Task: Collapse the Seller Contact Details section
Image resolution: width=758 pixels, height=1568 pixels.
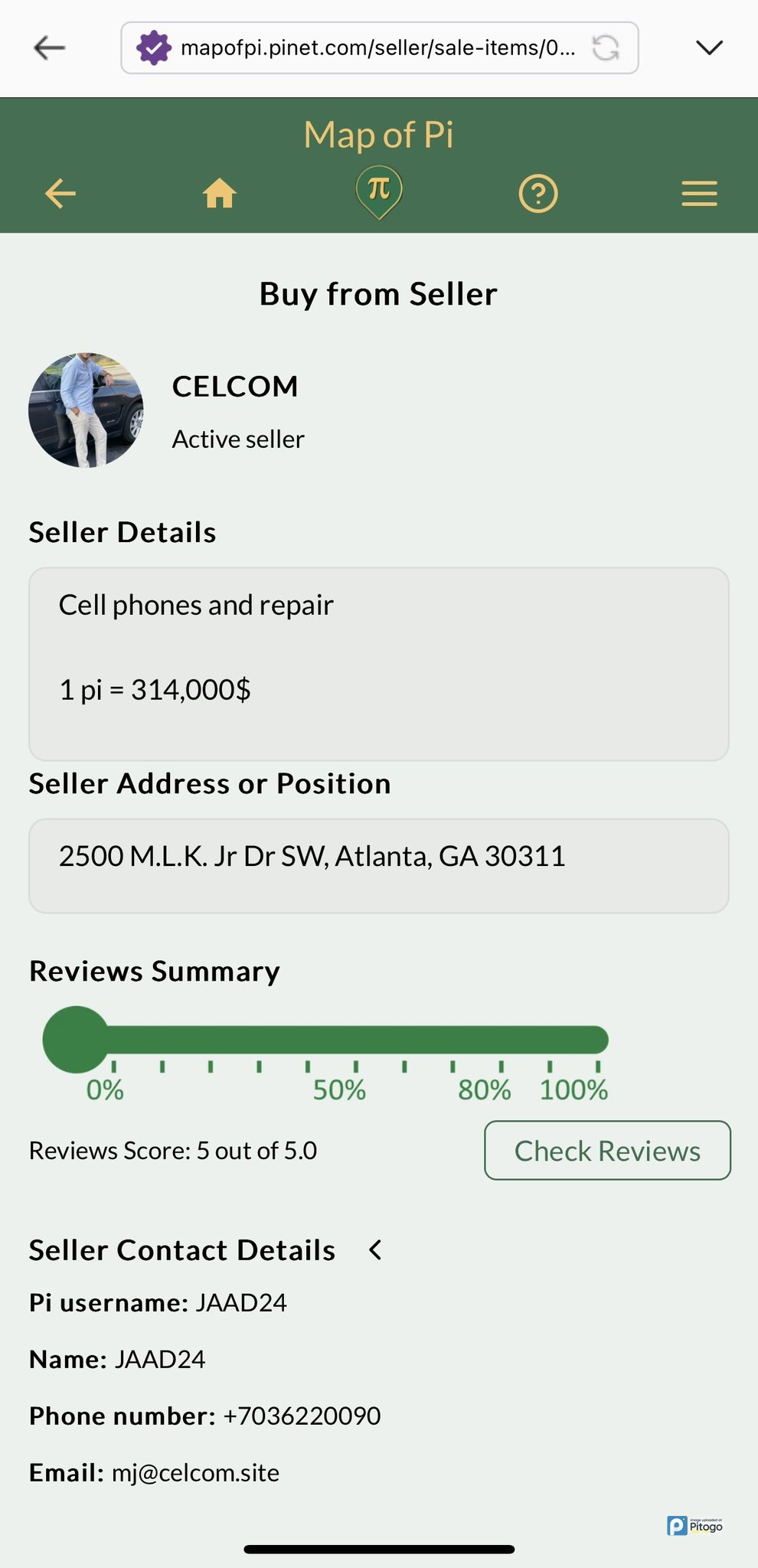Action: tap(375, 1250)
